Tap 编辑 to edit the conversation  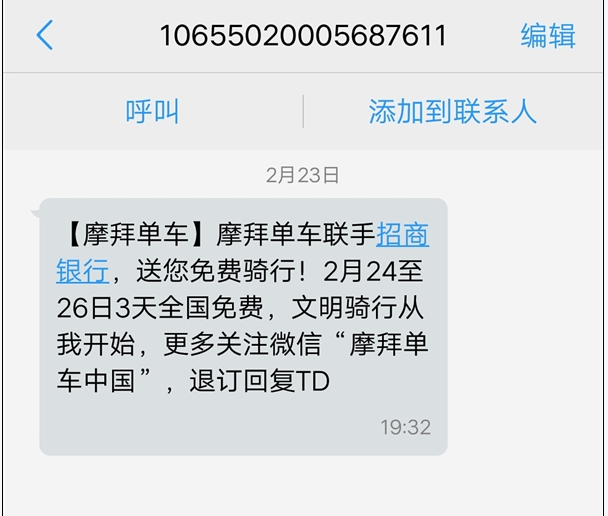(x=548, y=36)
